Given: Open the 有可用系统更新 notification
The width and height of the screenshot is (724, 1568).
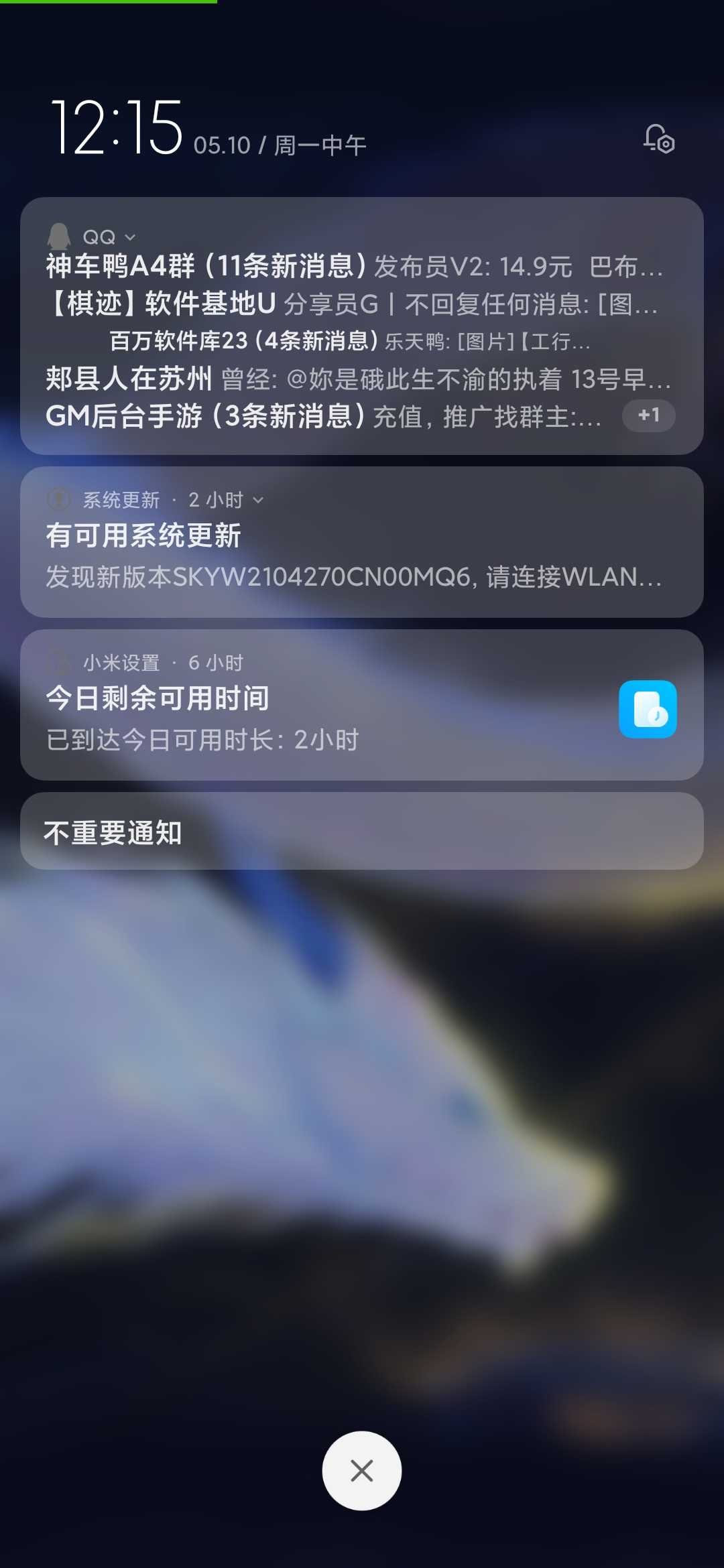Looking at the screenshot, I should coord(362,542).
